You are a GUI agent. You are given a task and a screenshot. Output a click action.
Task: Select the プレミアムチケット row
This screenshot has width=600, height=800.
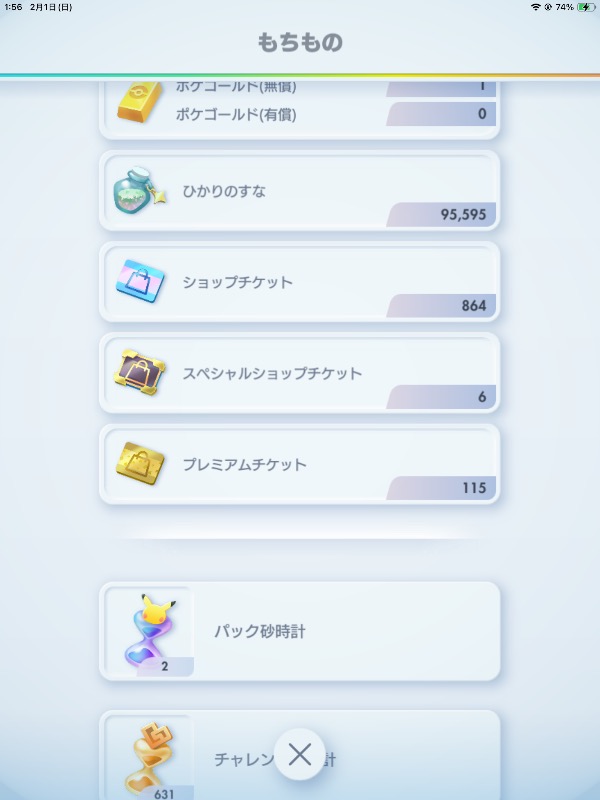tap(299, 464)
